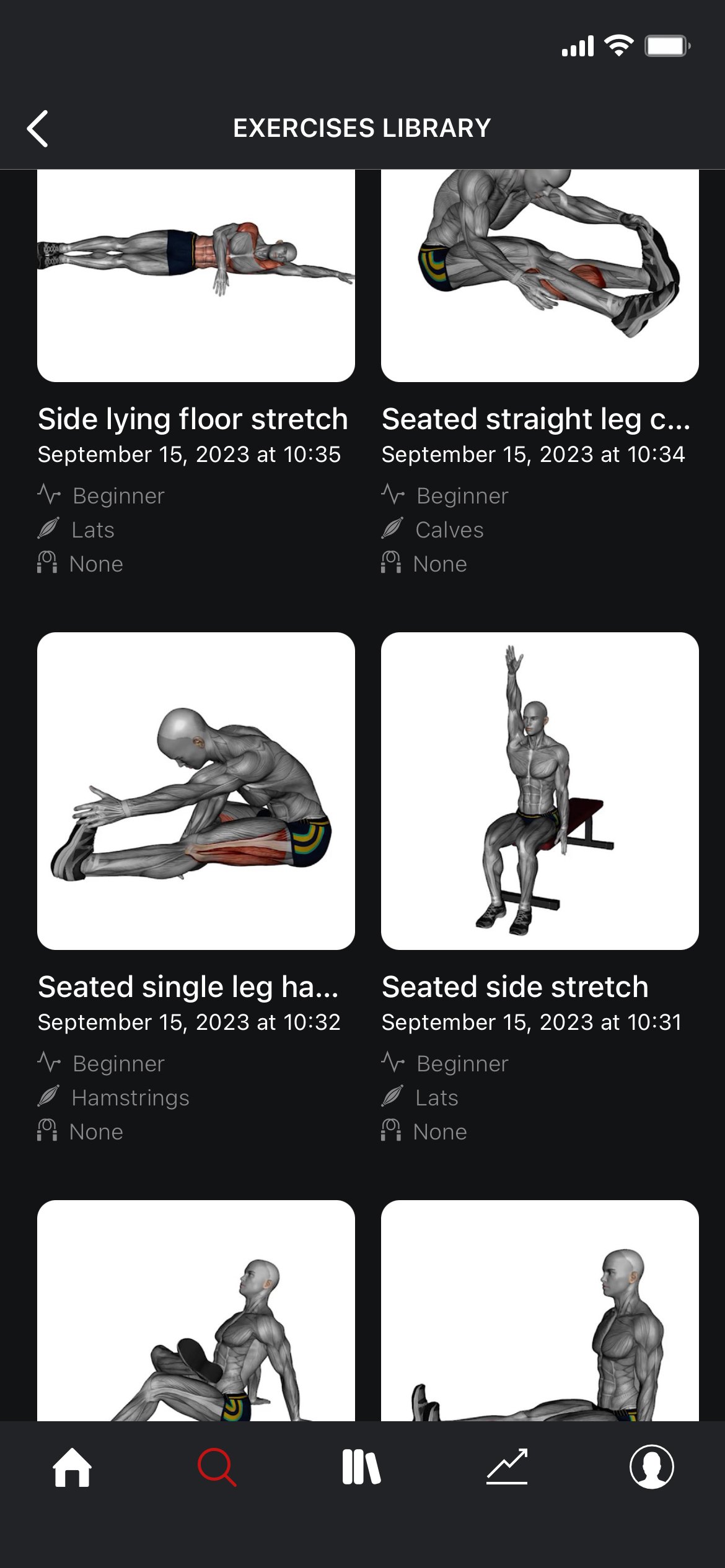Open the library books tab
This screenshot has width=725, height=1568.
tap(361, 1466)
